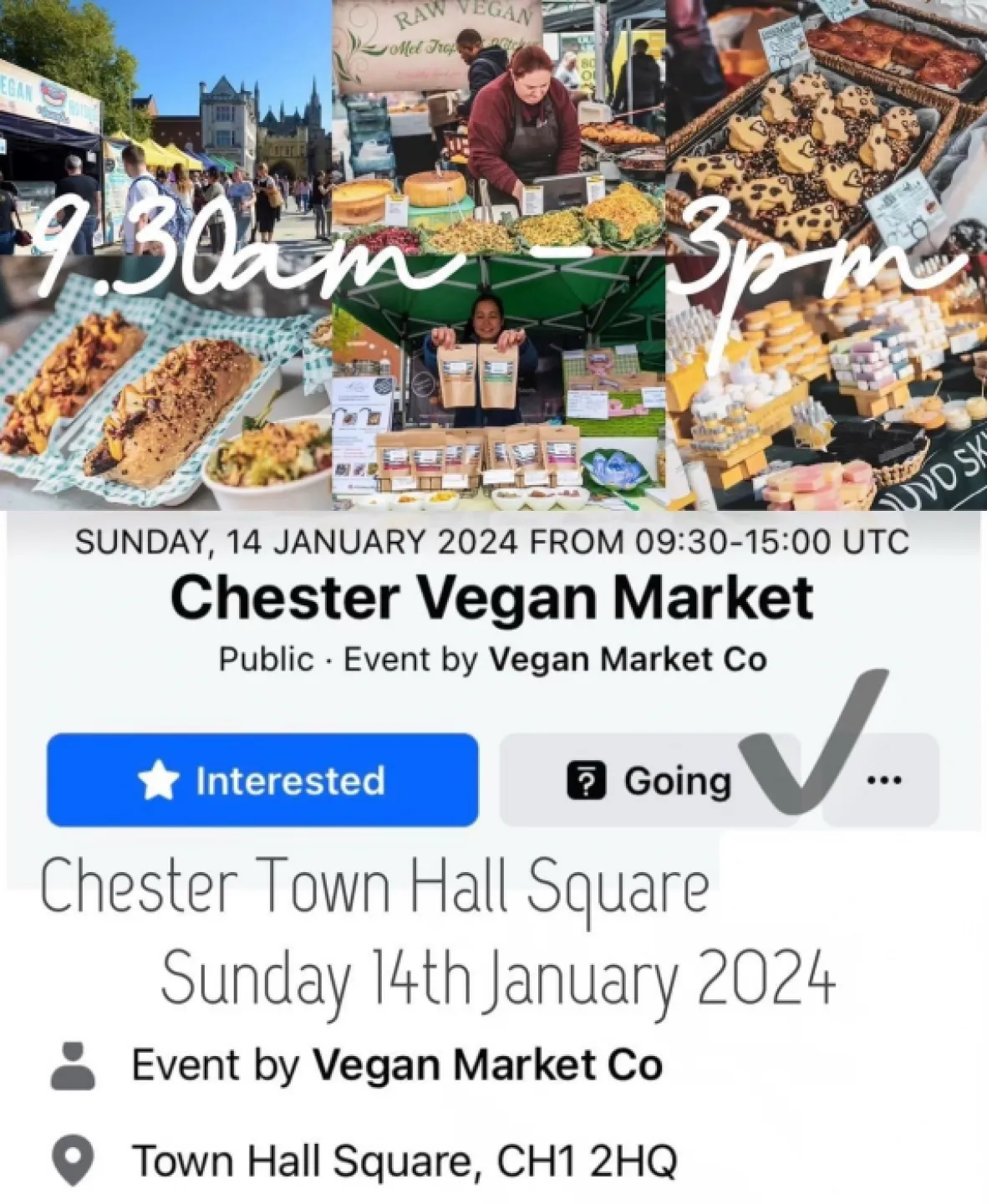This screenshot has height=1204, width=987.
Task: Select the Chester Vegan Market event title
Action: tap(493, 595)
